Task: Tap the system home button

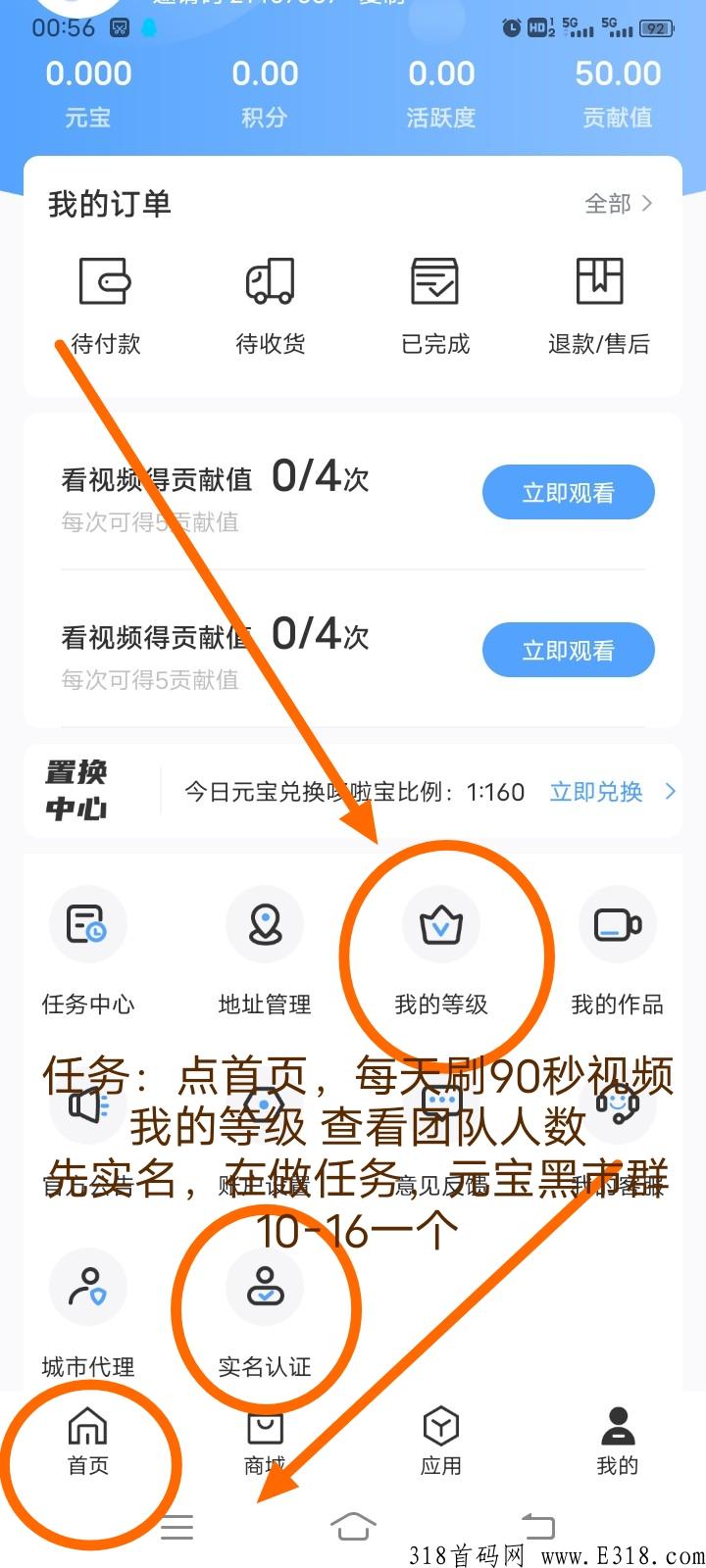Action: coord(353,1526)
